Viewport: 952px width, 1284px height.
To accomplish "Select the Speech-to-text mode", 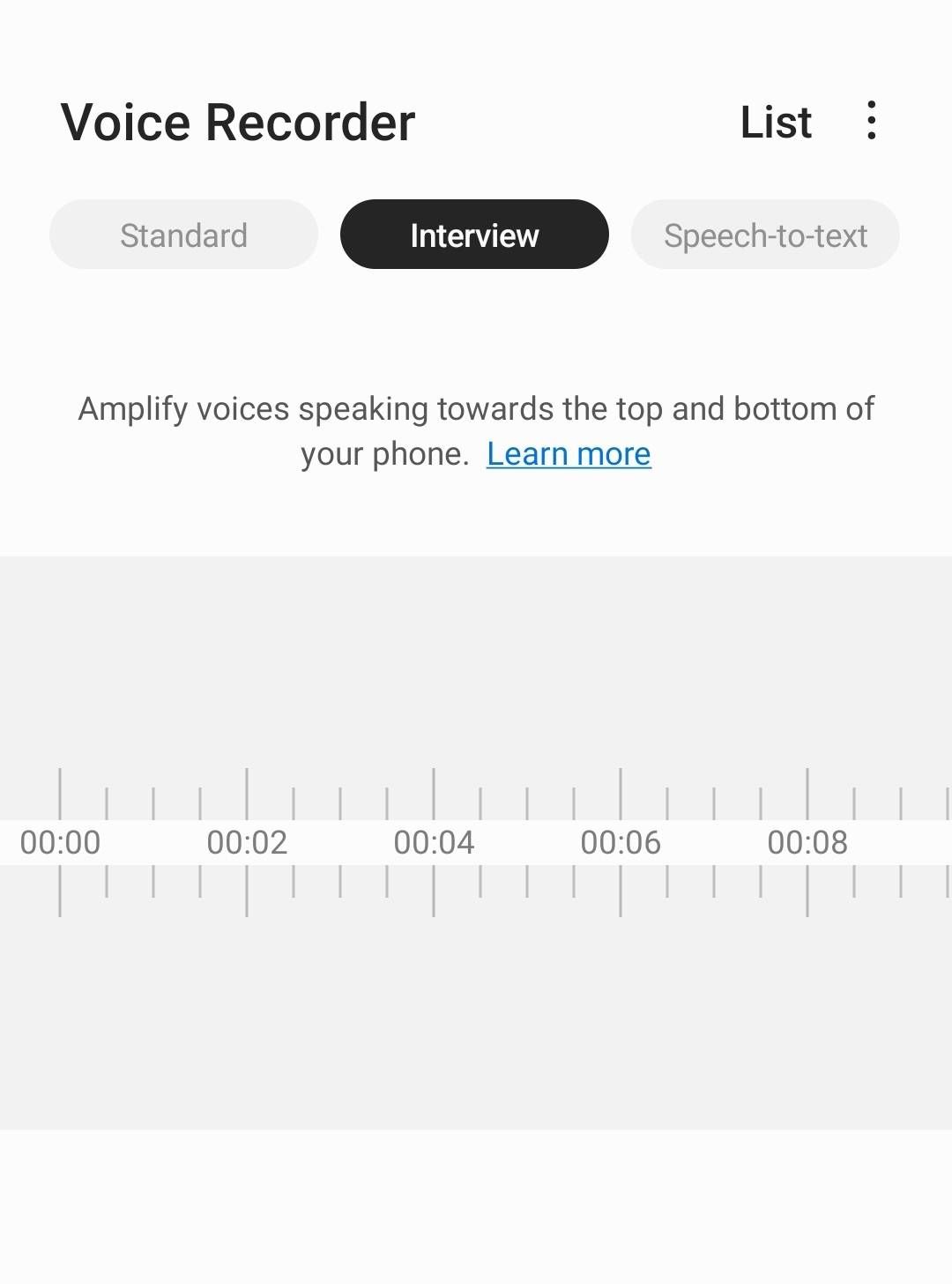I will (765, 234).
